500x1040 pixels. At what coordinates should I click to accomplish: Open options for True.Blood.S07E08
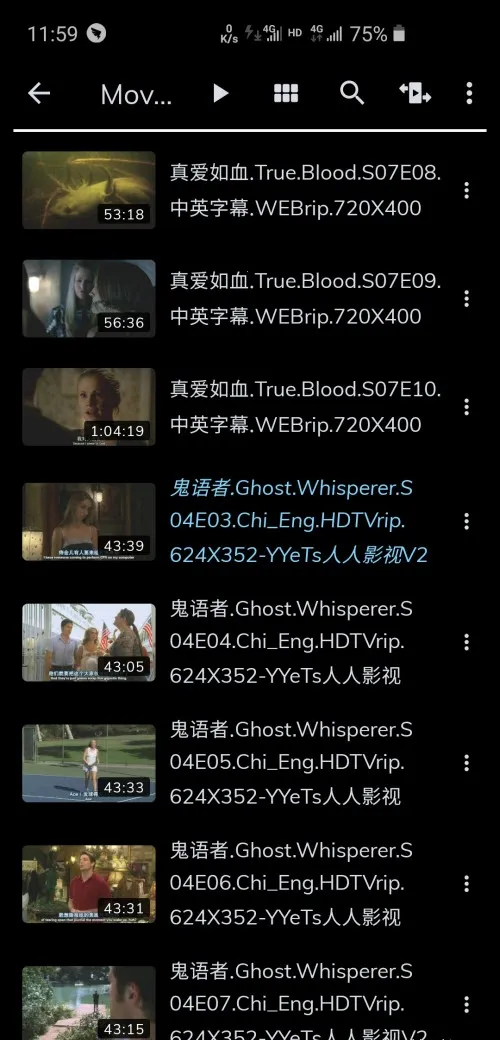tap(467, 190)
